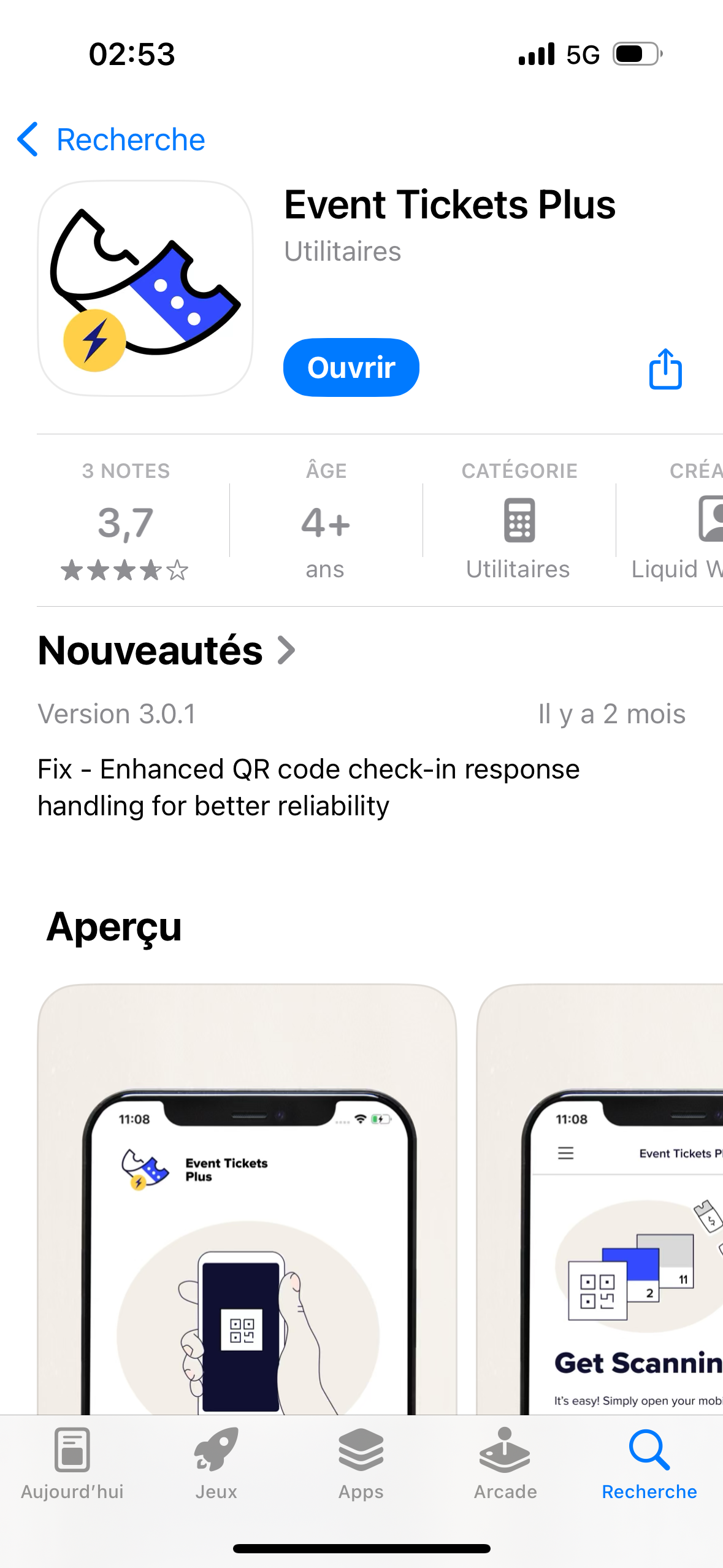Switch to the Jeux tab
Image resolution: width=723 pixels, height=1568 pixels.
click(x=216, y=1462)
